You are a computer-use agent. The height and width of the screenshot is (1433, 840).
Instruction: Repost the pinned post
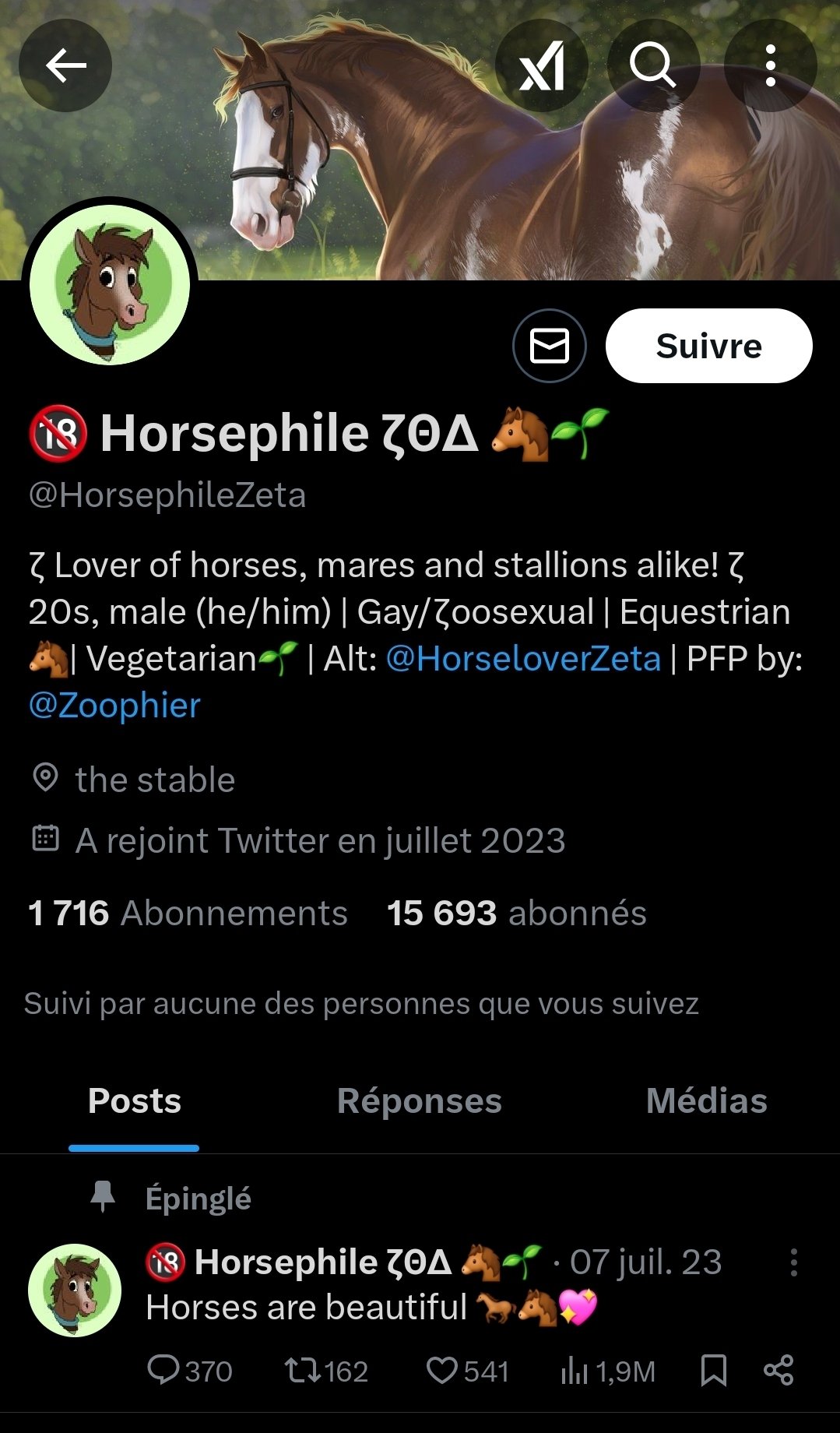point(326,1371)
